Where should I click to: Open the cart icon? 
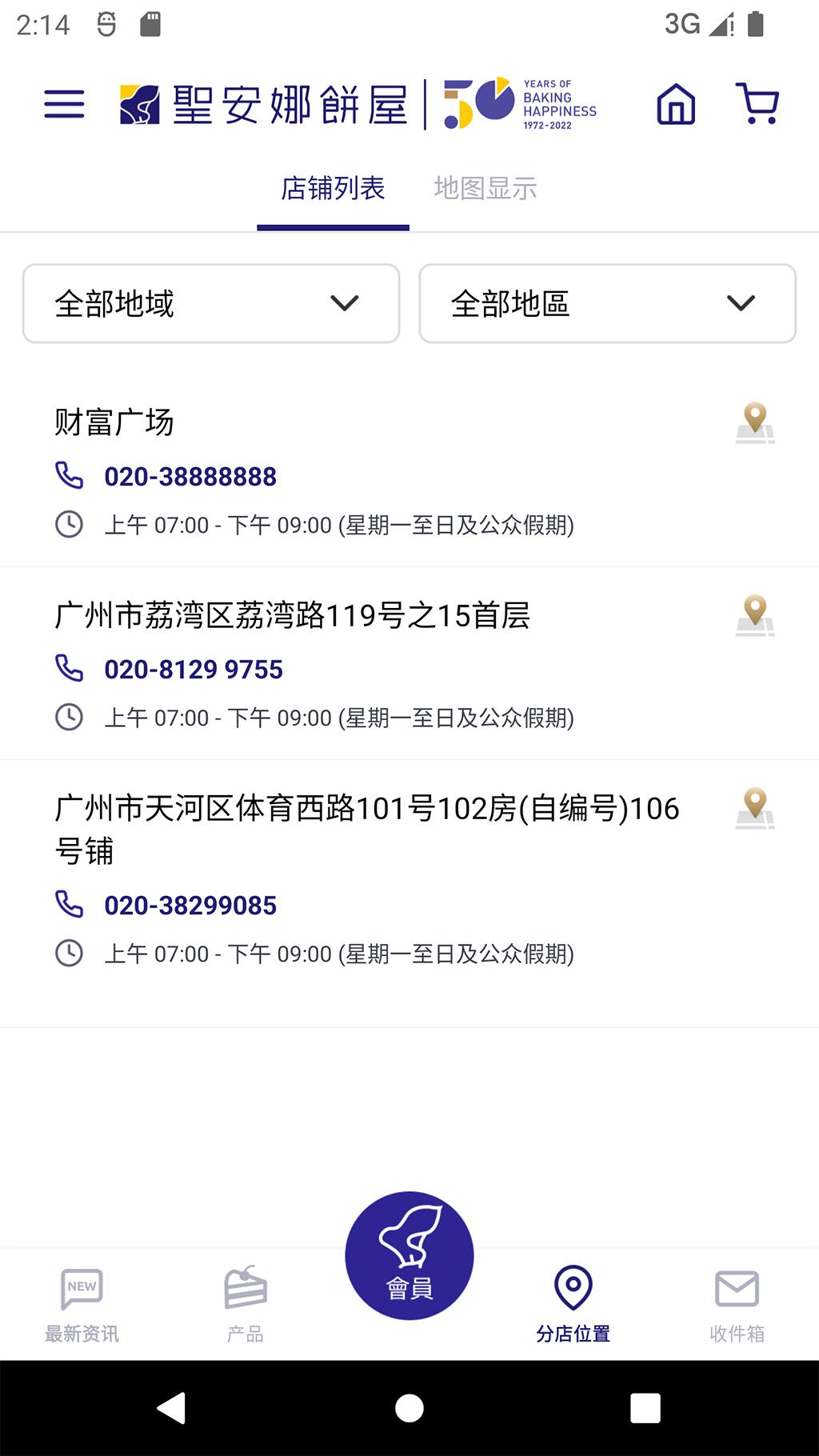tap(757, 102)
